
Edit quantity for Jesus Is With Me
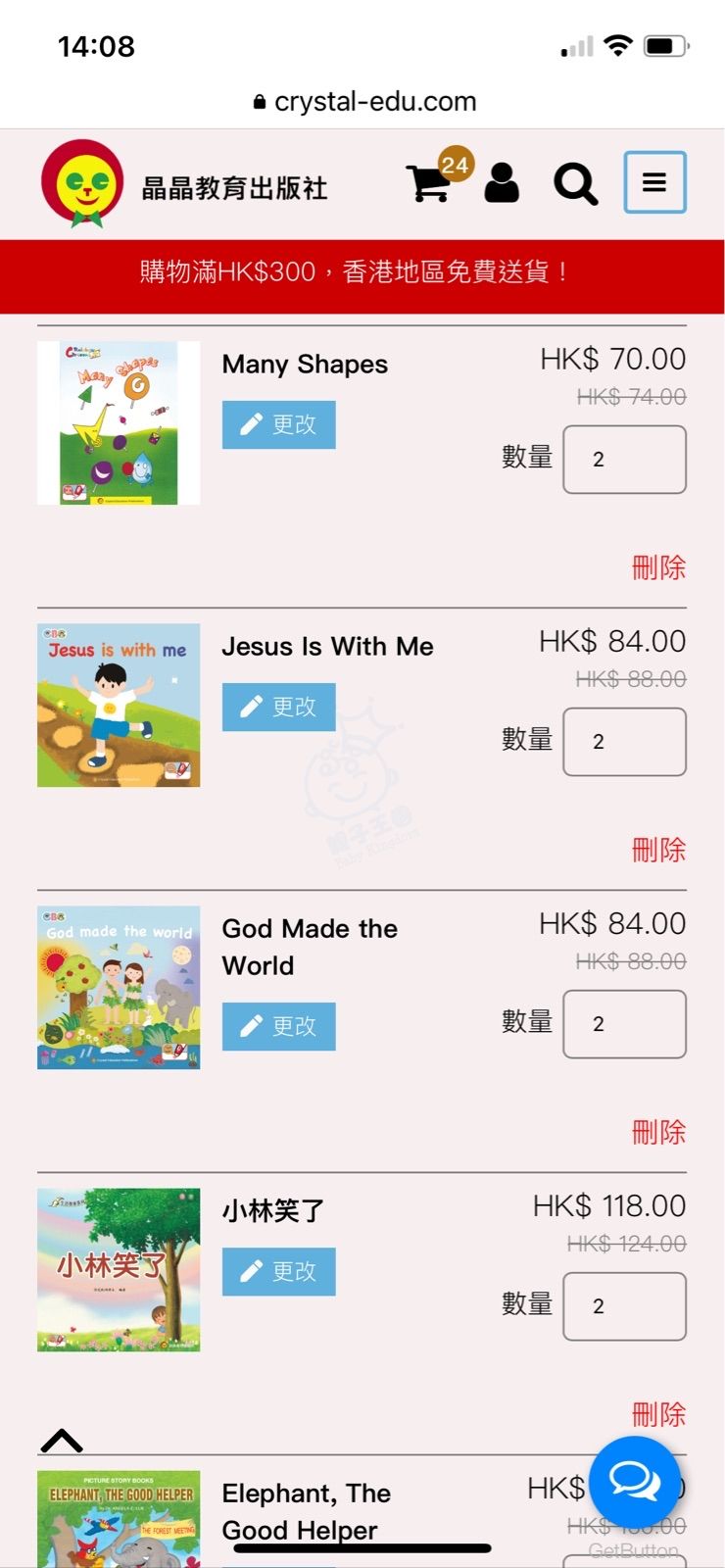(624, 742)
